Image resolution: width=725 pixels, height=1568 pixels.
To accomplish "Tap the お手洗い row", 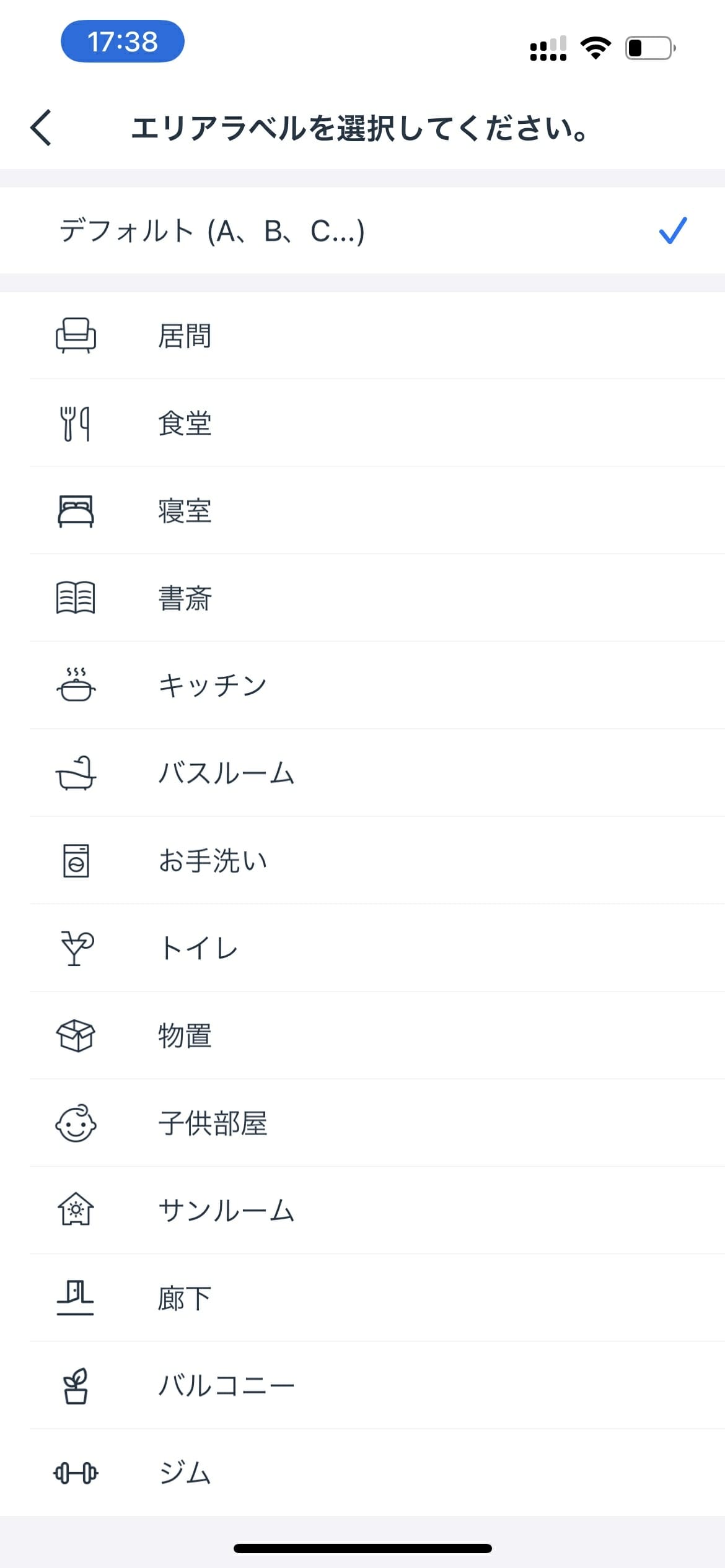I will tap(362, 860).
